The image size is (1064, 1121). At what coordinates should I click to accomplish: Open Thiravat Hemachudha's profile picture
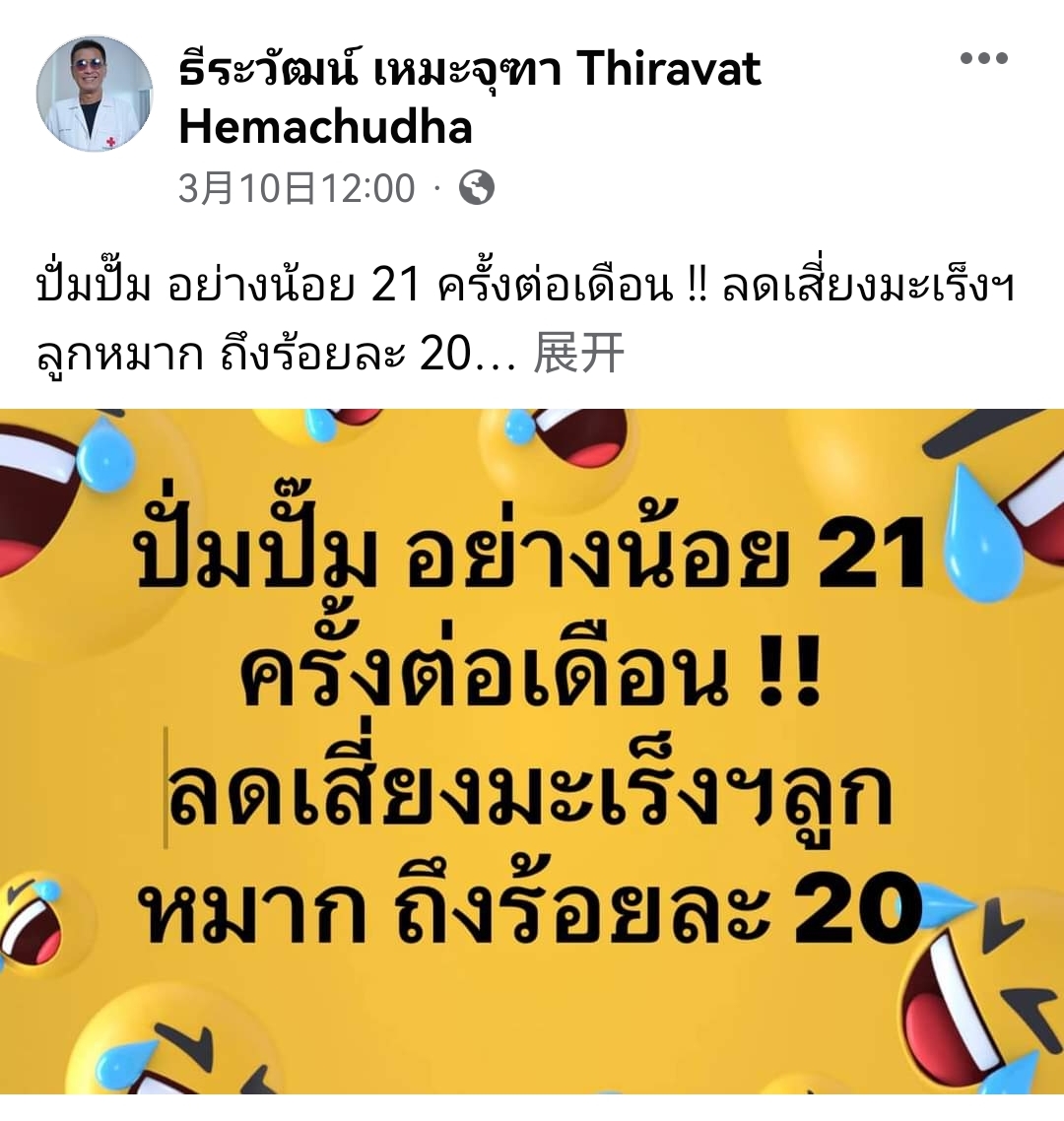95,95
